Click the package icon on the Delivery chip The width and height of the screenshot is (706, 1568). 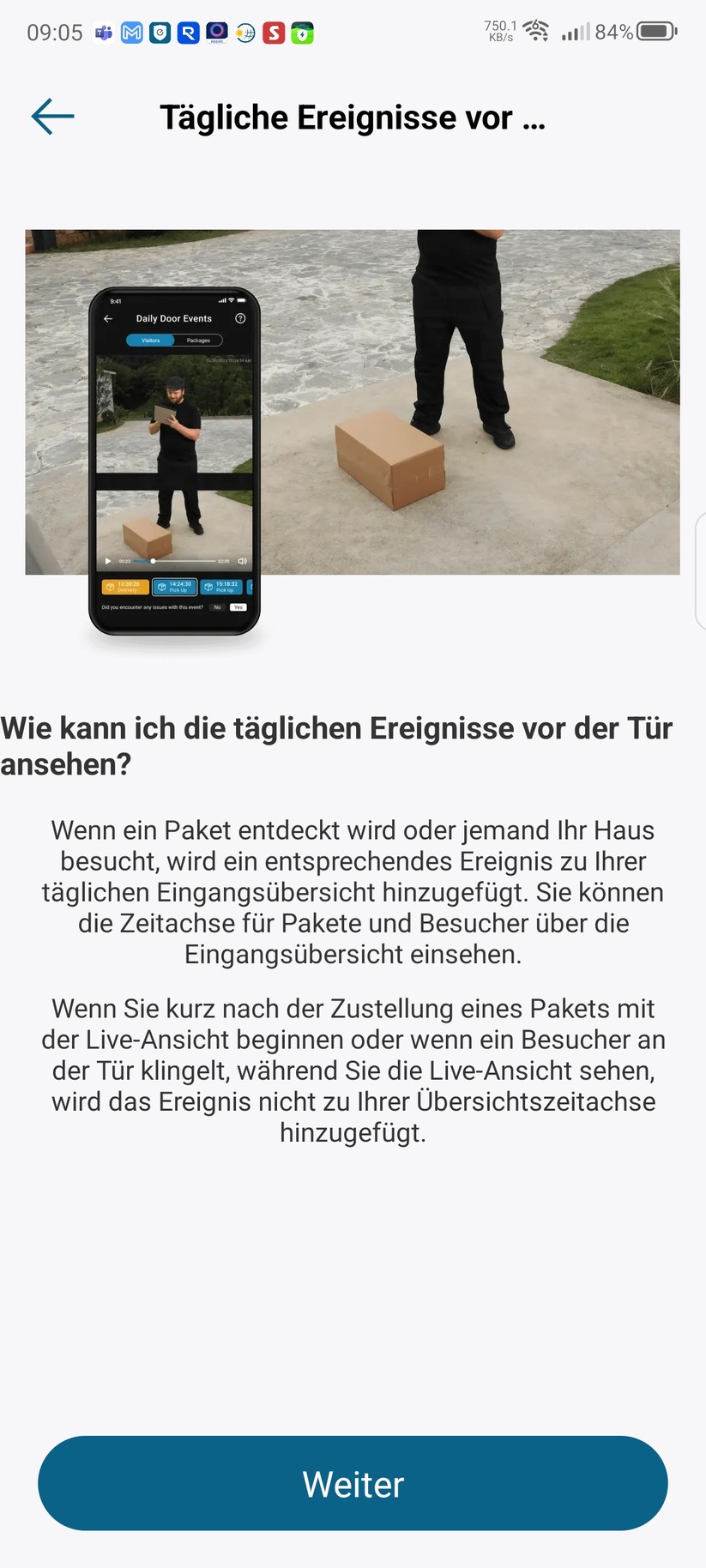coord(109,587)
